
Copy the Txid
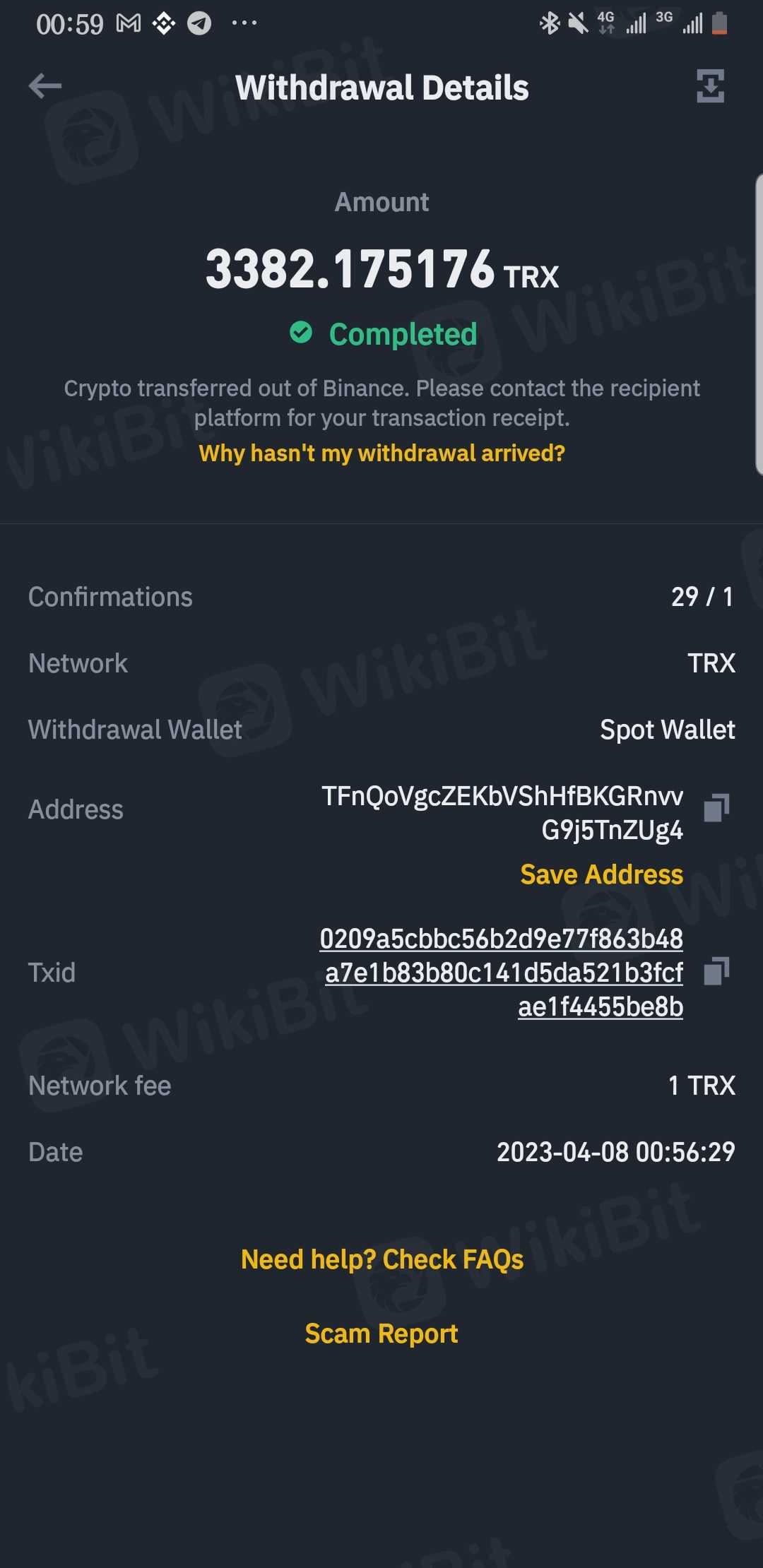pyautogui.click(x=716, y=971)
